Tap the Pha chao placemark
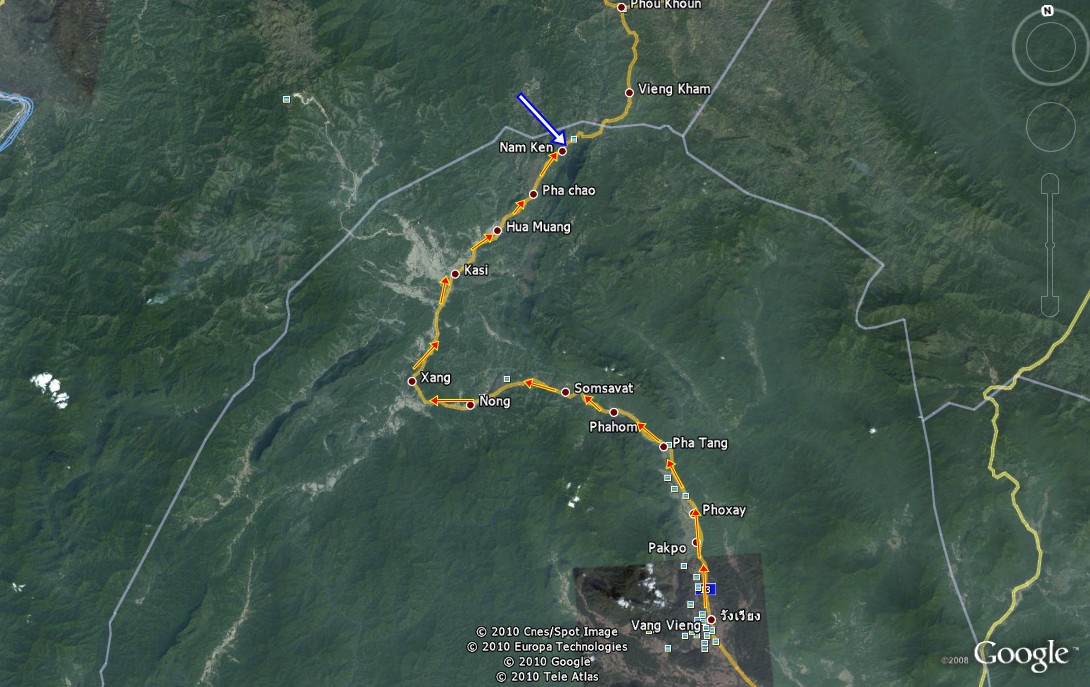1090x687 pixels. coord(533,193)
